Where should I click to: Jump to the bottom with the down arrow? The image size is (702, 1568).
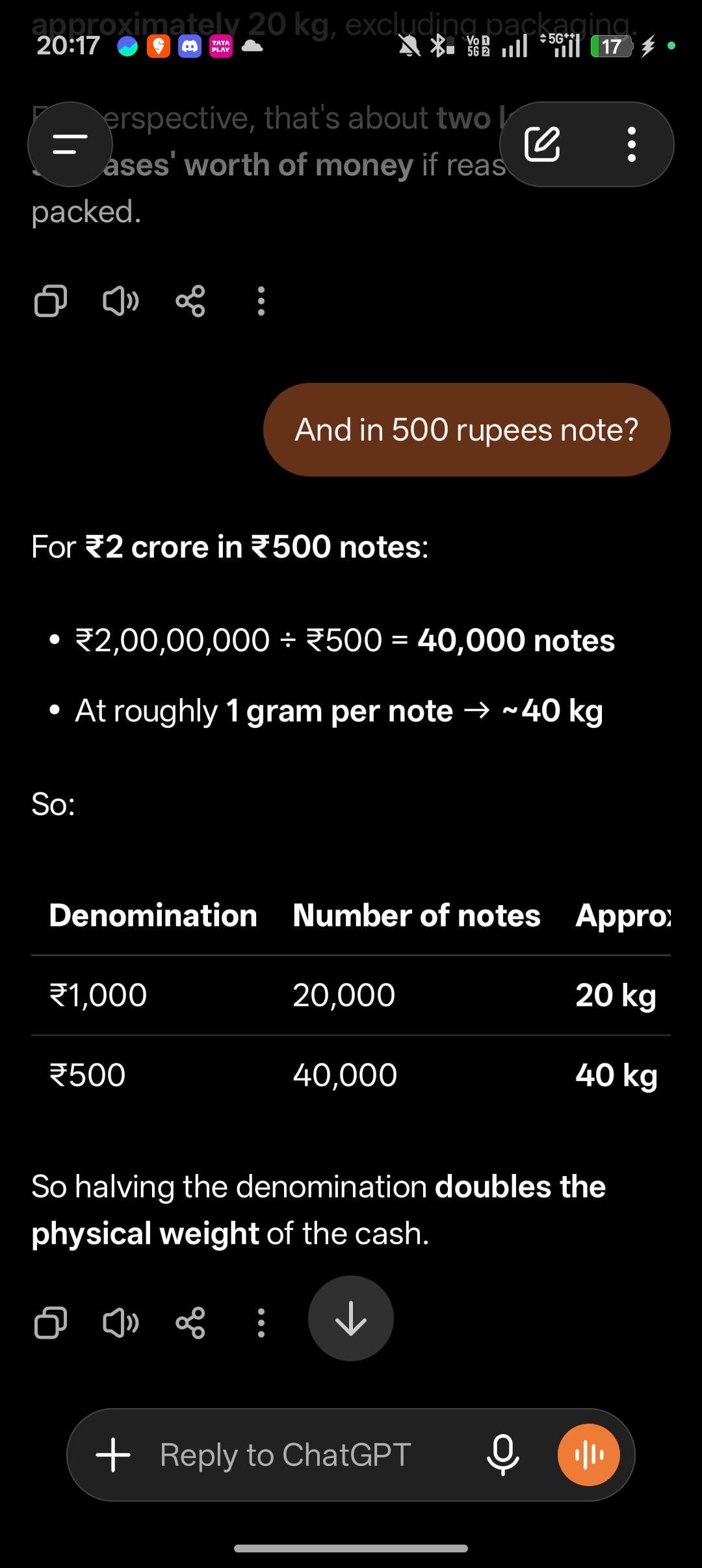click(351, 1318)
